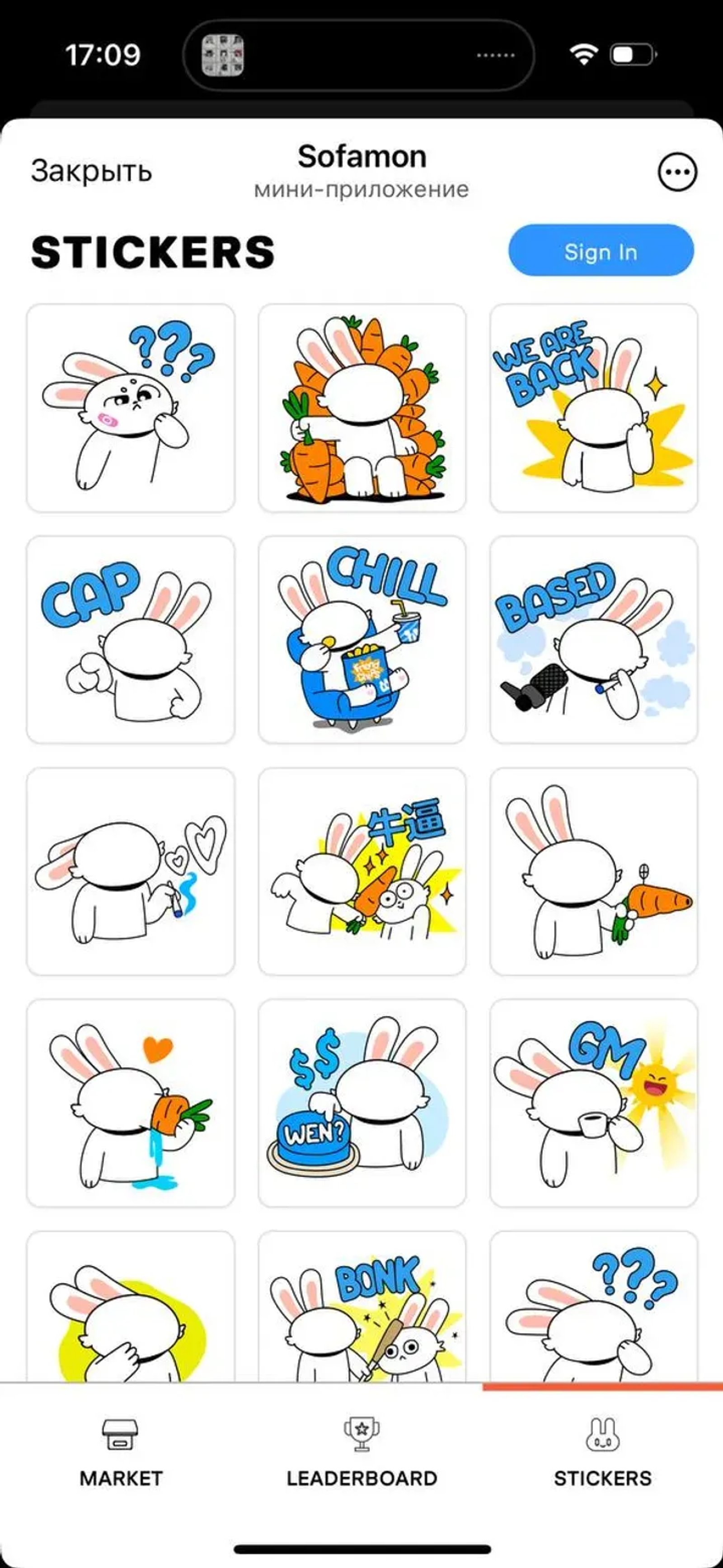Open the WE ARE BACK sticker

pos(594,408)
